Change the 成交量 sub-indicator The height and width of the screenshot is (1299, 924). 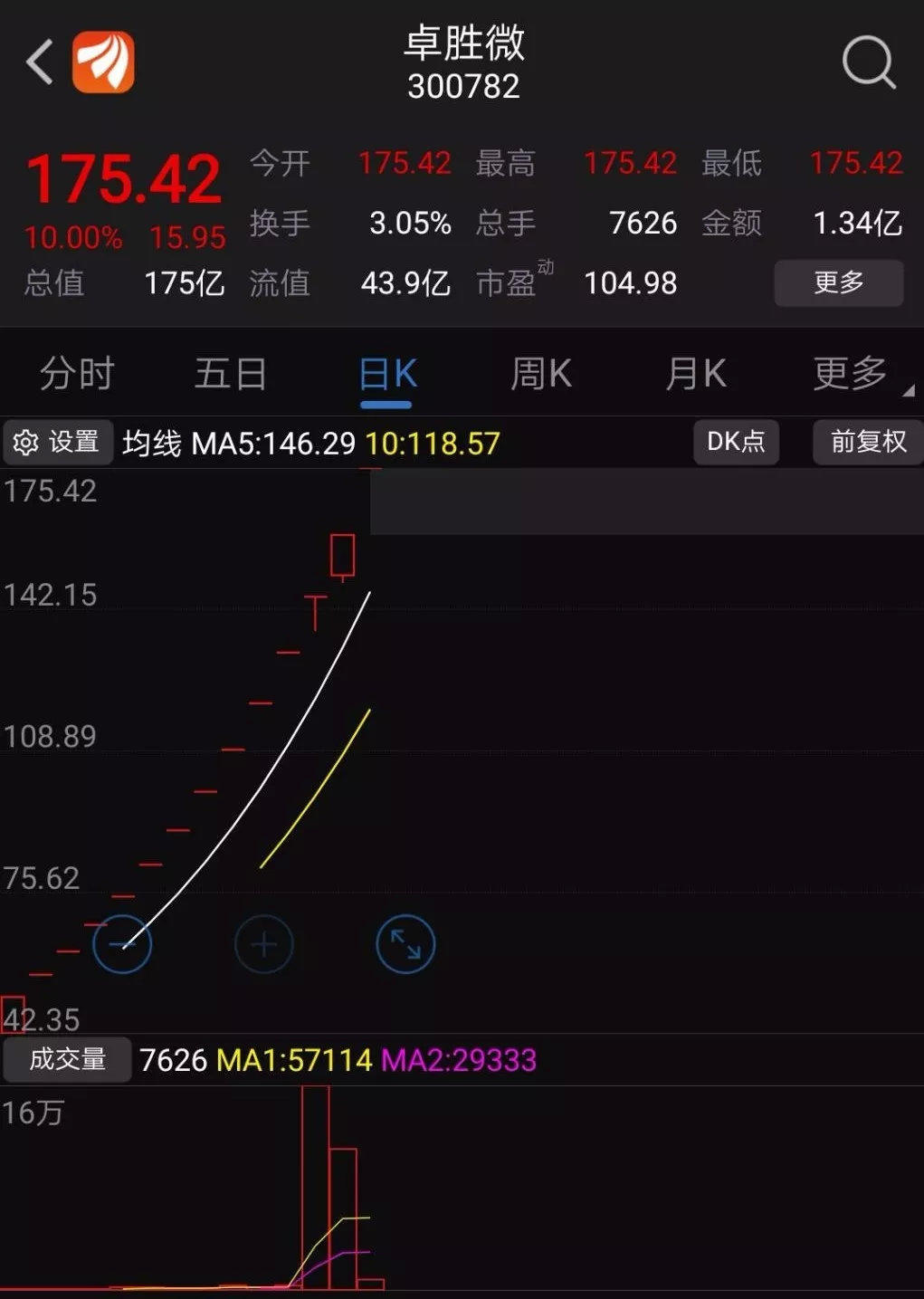tap(68, 1059)
